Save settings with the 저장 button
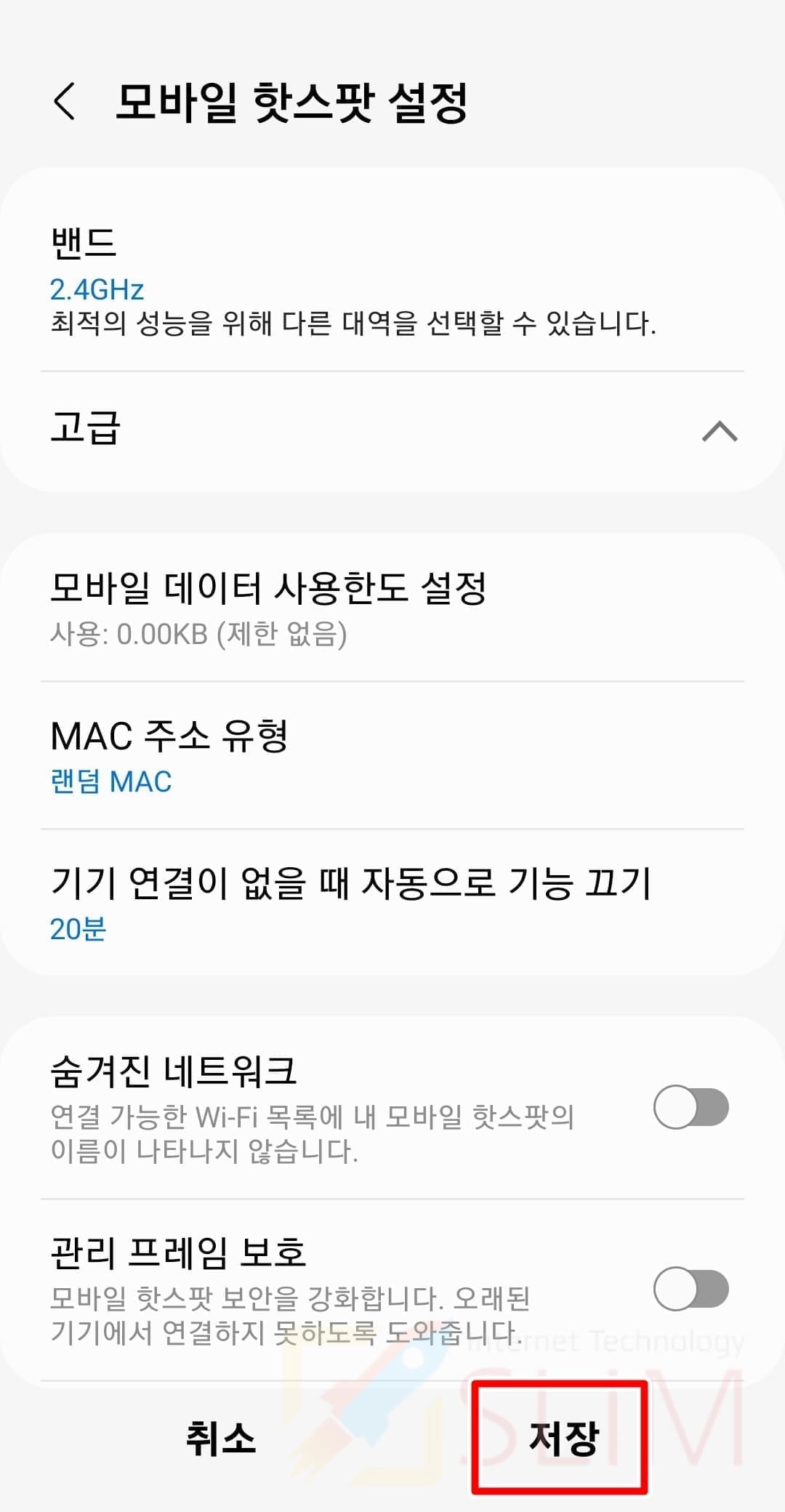Screen dimensions: 785x1512 (x=563, y=1439)
